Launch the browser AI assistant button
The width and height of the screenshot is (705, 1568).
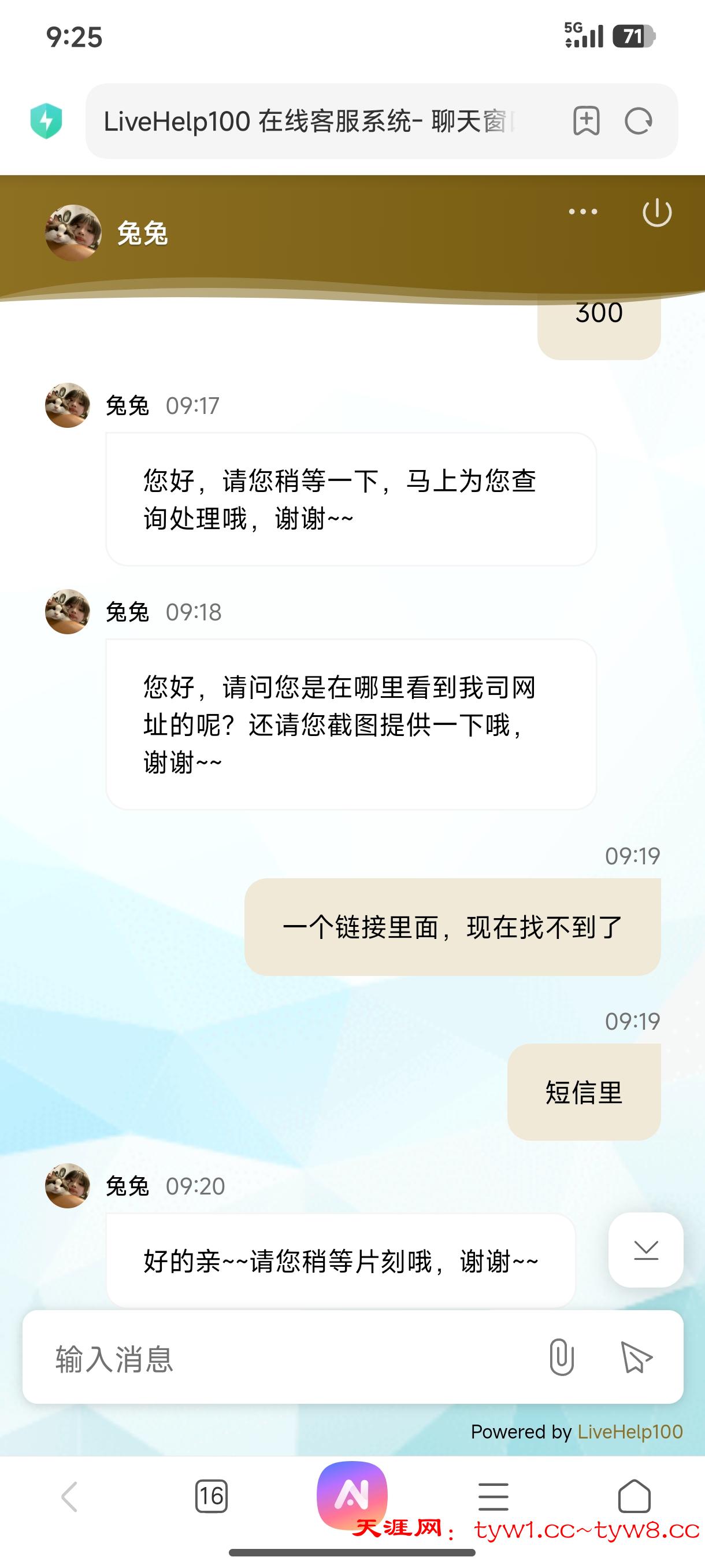point(351,1495)
